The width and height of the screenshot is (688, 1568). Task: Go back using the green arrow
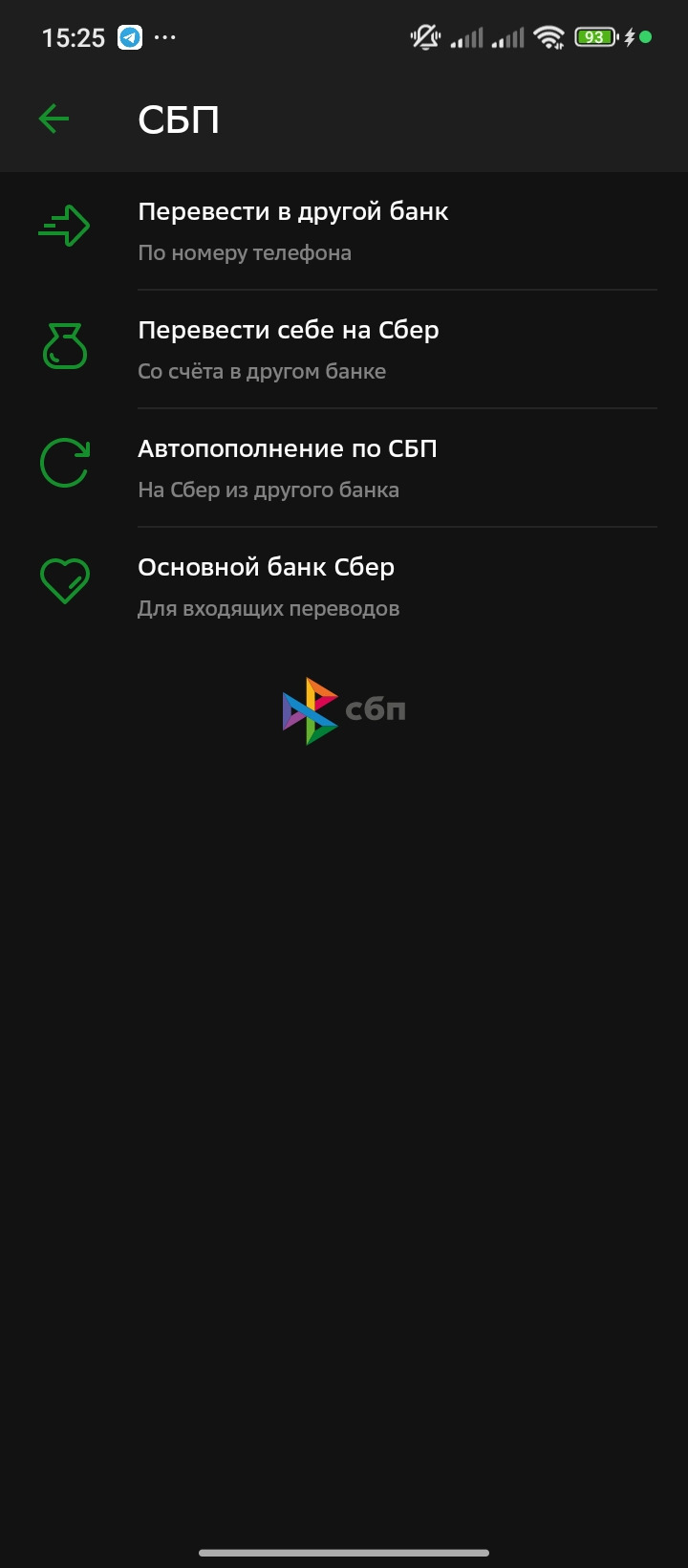click(x=54, y=120)
